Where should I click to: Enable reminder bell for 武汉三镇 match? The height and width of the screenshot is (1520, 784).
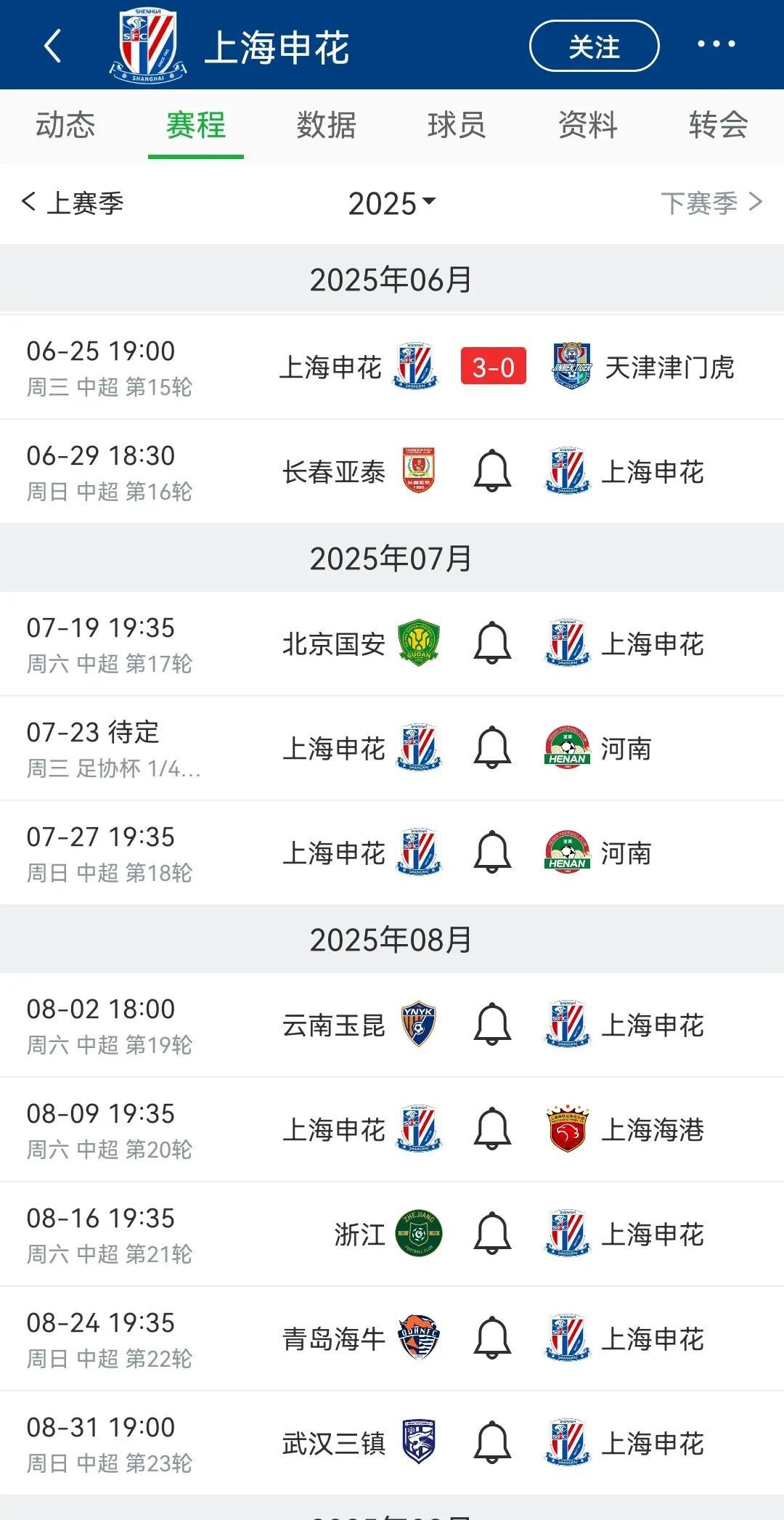click(x=492, y=1443)
